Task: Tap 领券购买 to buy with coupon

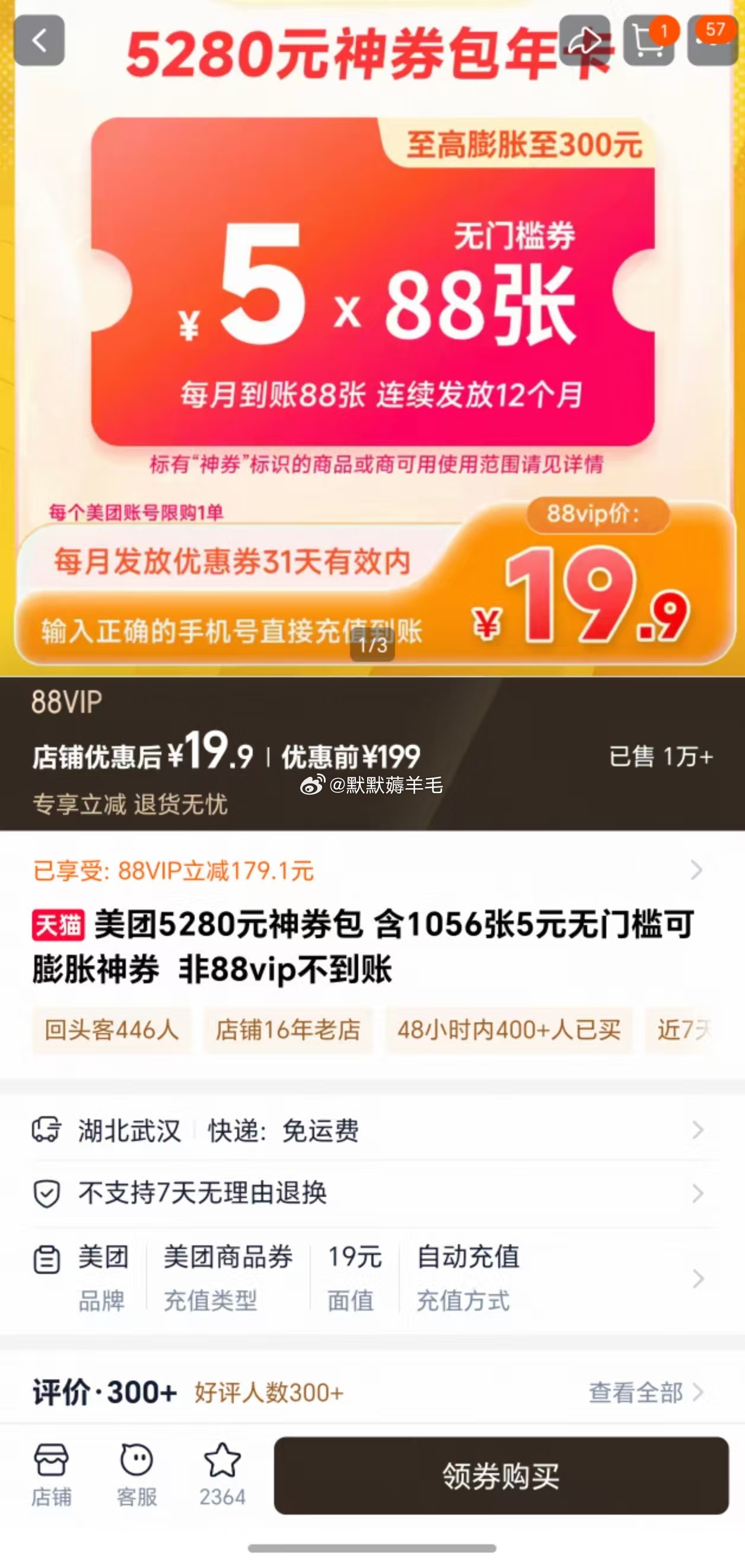Action: click(x=501, y=1475)
